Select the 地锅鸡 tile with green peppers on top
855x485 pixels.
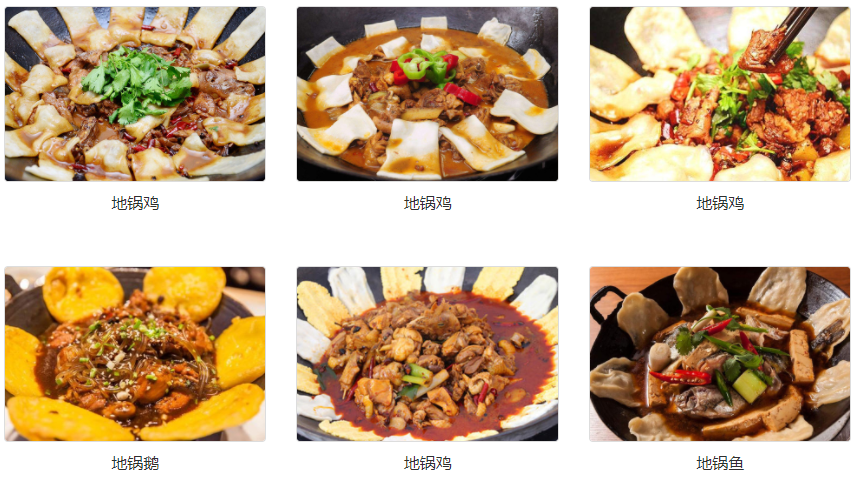coord(427,94)
